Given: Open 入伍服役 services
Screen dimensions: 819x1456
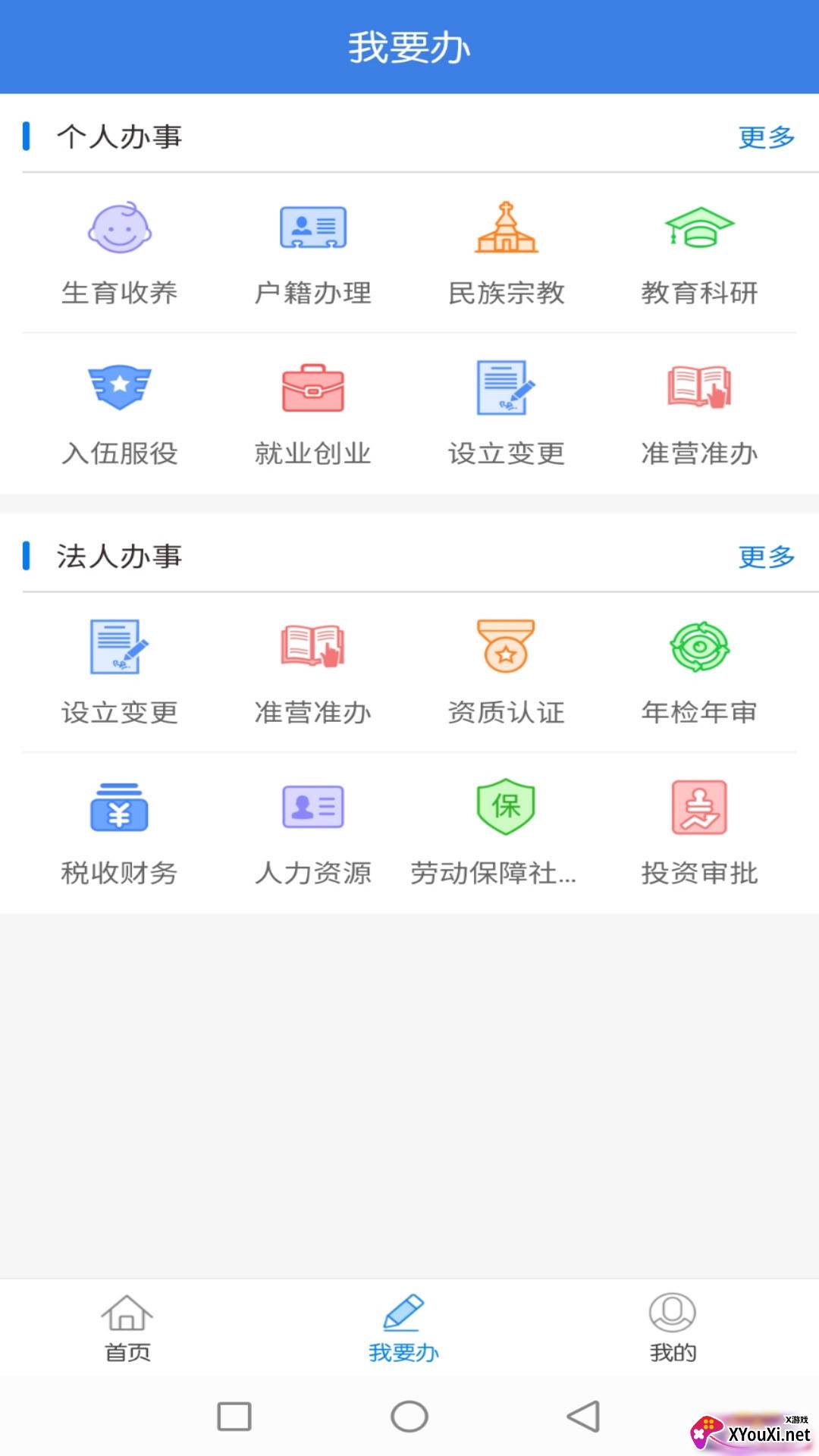Looking at the screenshot, I should pyautogui.click(x=120, y=414).
